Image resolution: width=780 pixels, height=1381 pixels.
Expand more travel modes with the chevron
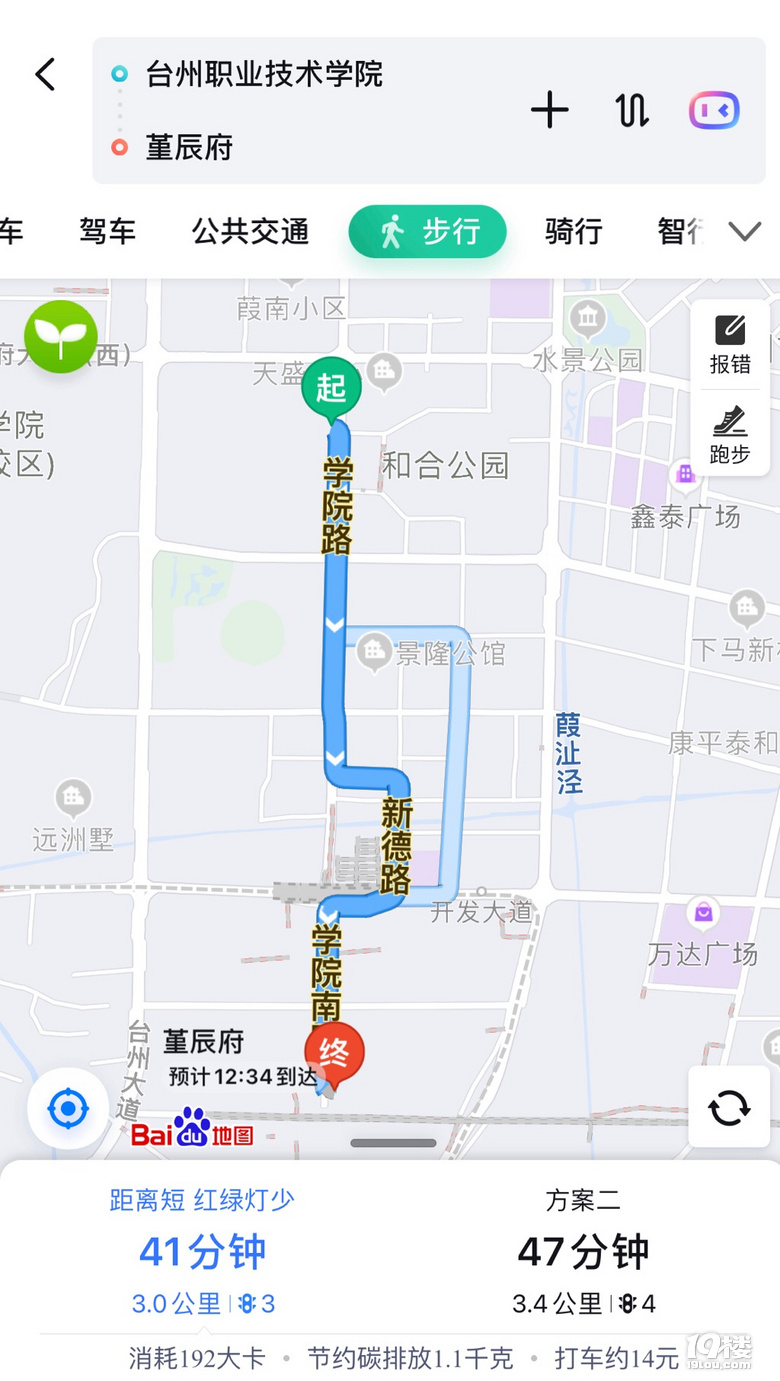tap(744, 232)
